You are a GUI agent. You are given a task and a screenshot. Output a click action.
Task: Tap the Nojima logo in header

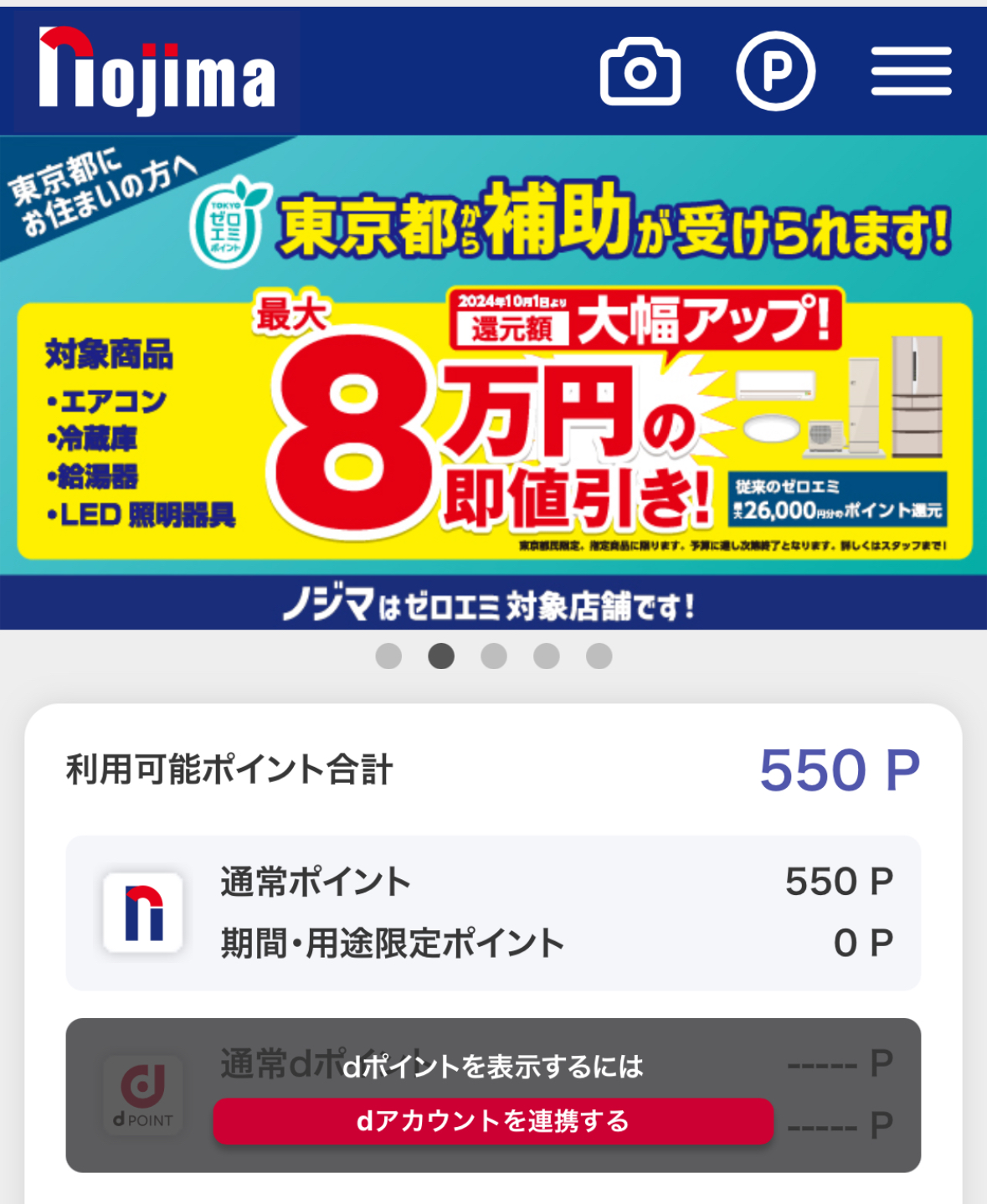(x=157, y=72)
